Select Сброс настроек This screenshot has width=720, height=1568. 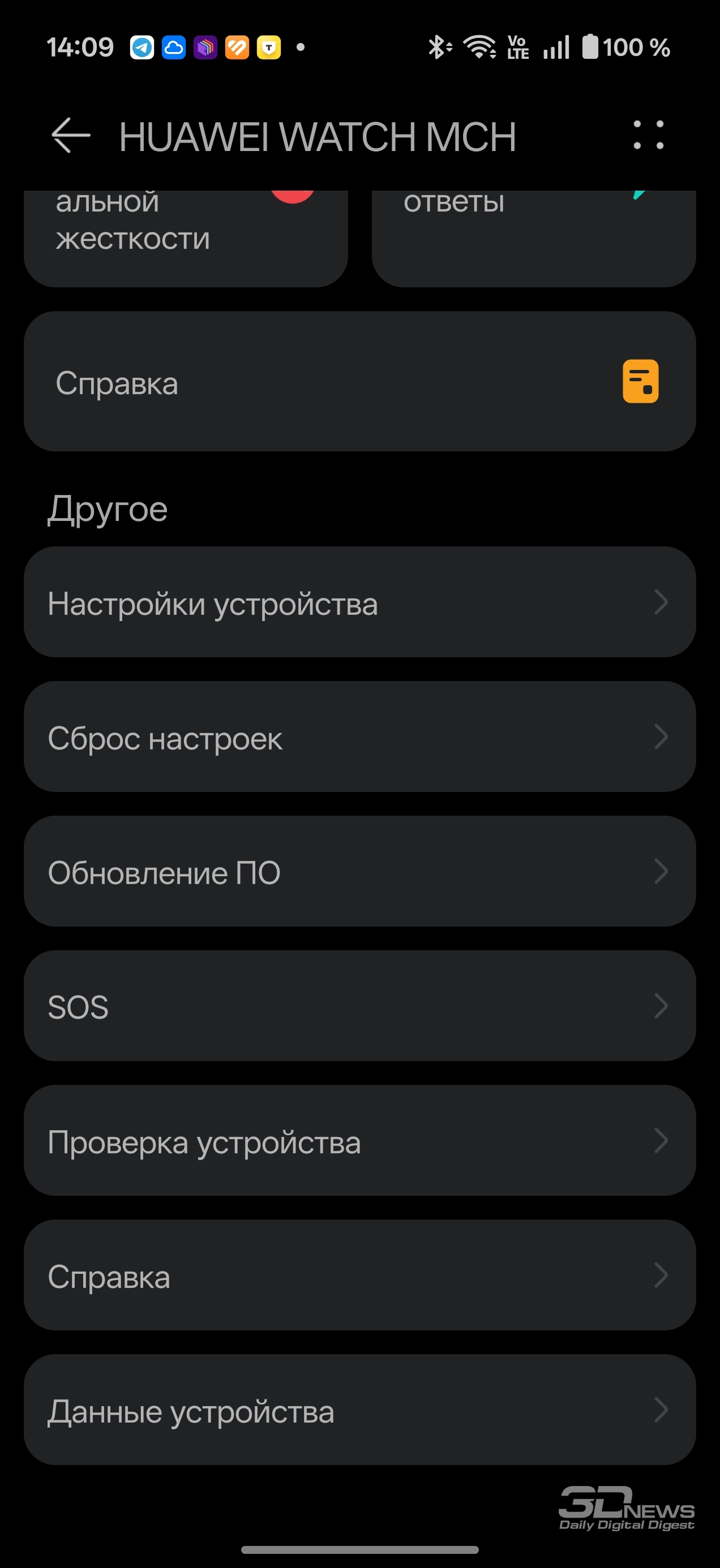tap(359, 736)
